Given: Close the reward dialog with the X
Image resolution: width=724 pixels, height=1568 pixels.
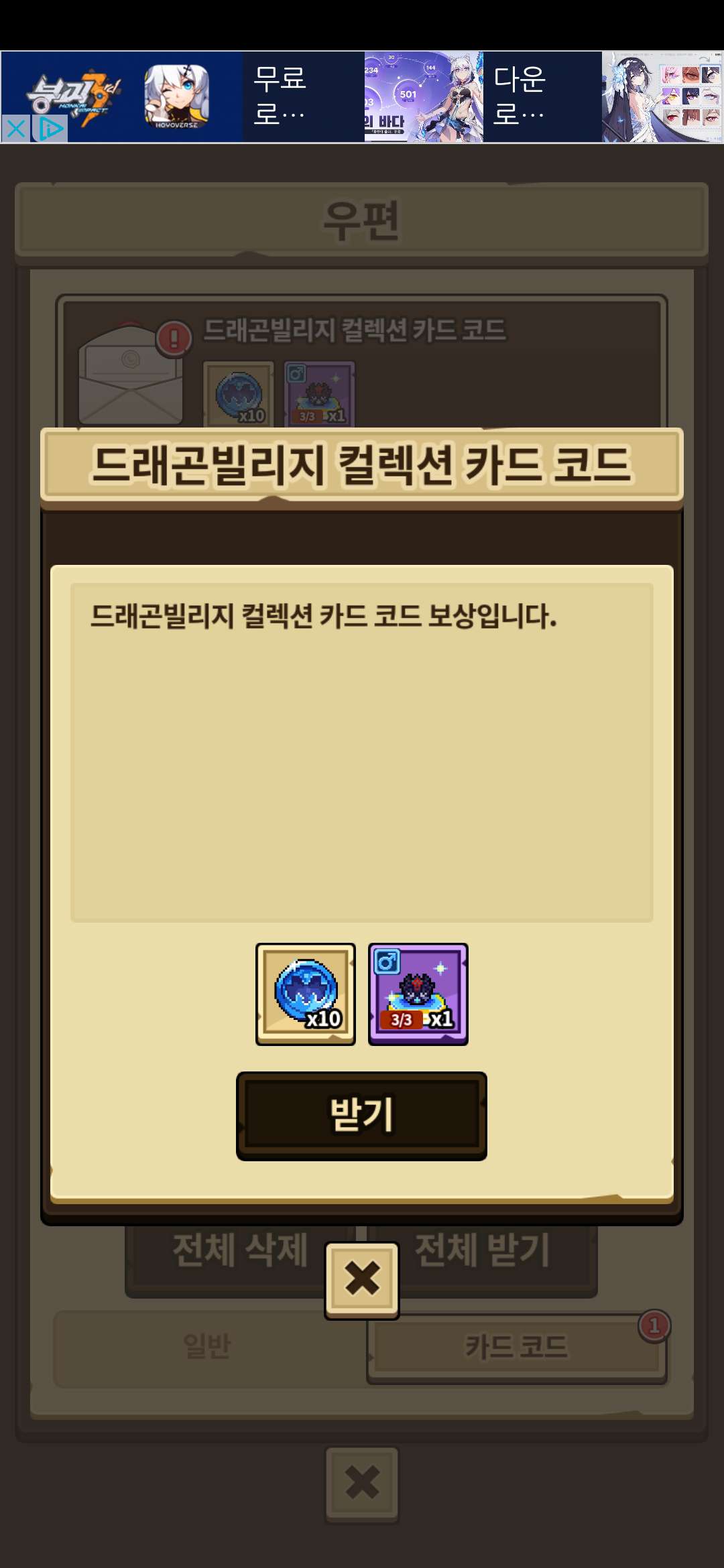Looking at the screenshot, I should (362, 1279).
